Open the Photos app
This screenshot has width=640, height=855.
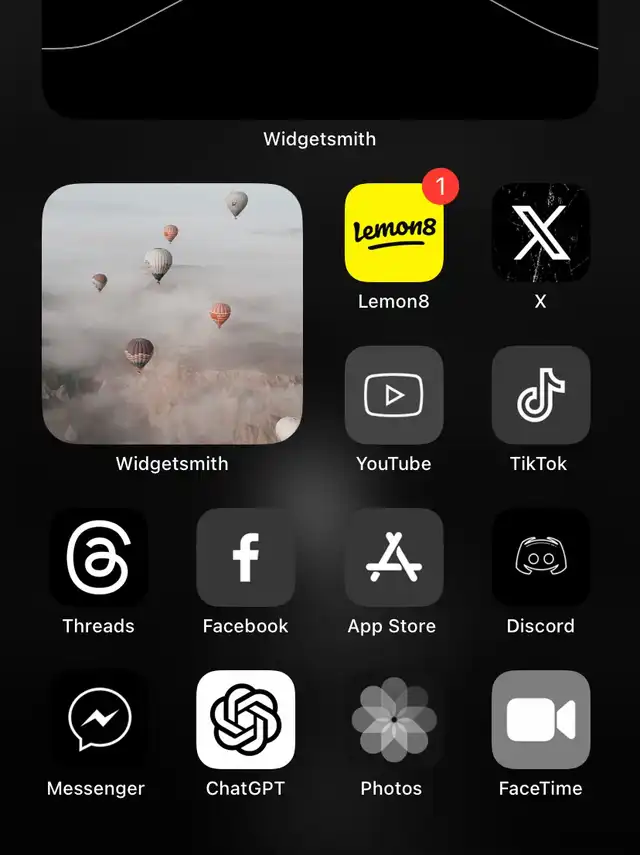[394, 719]
